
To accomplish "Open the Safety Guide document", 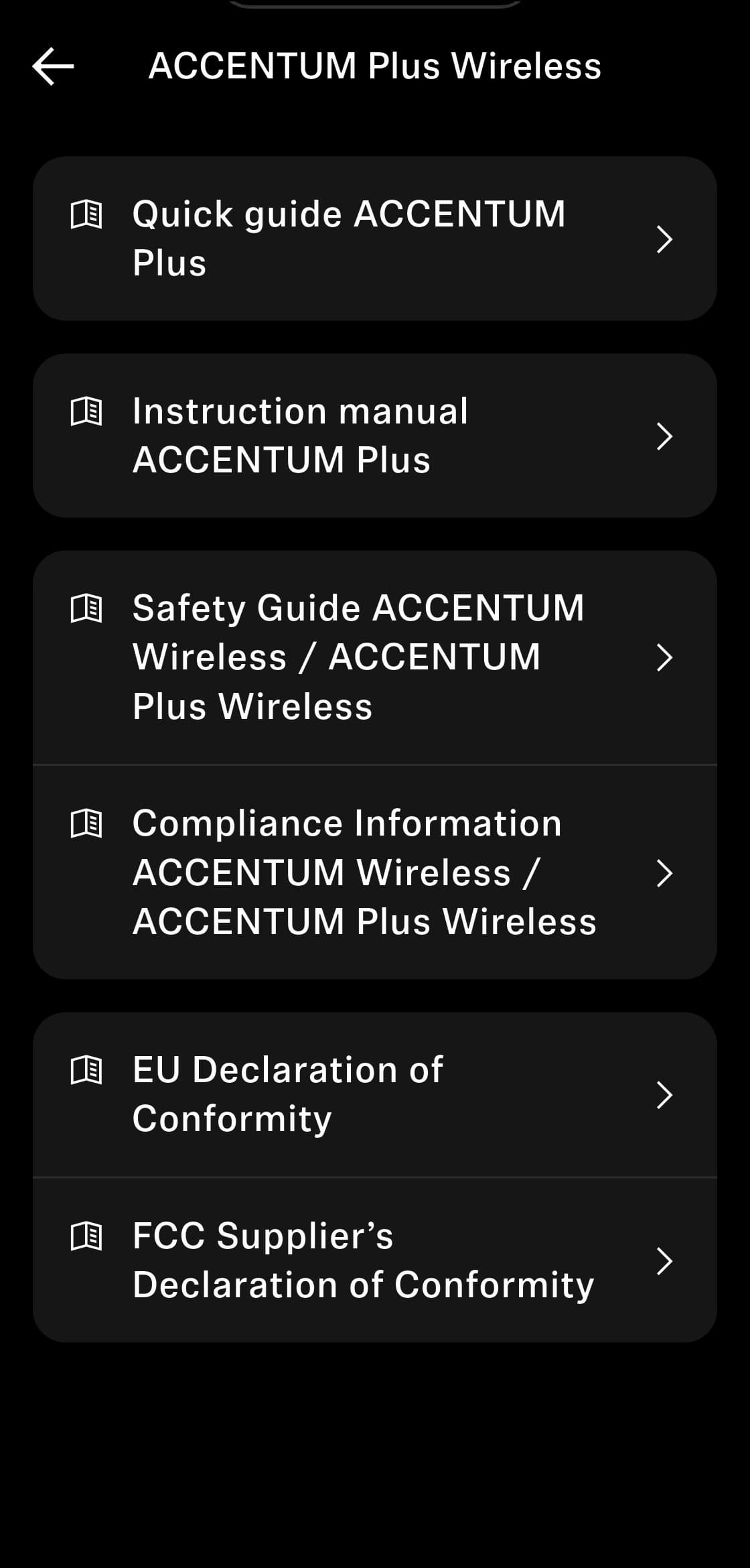I will (x=374, y=657).
